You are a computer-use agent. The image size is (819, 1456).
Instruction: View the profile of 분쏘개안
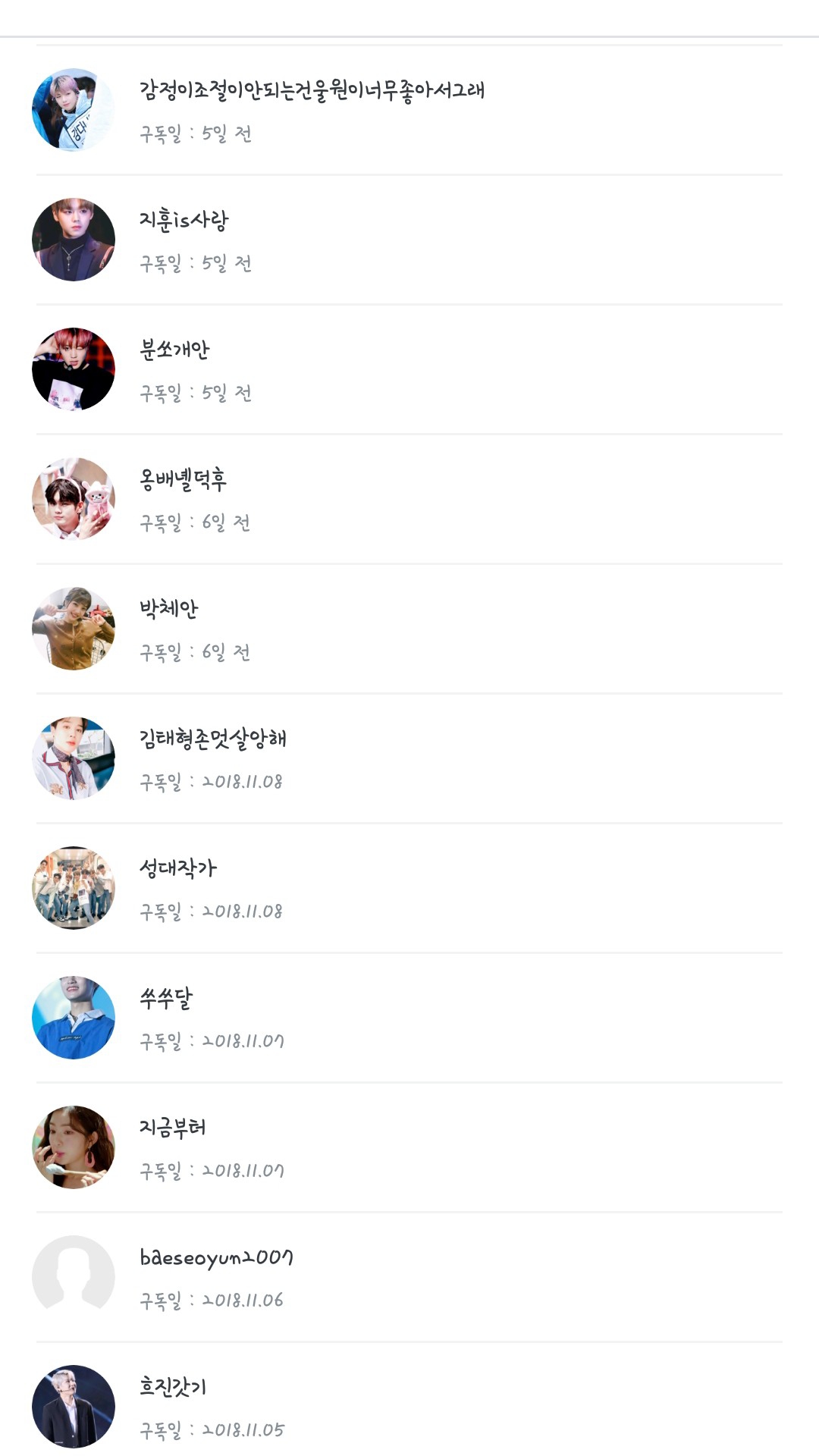174,350
